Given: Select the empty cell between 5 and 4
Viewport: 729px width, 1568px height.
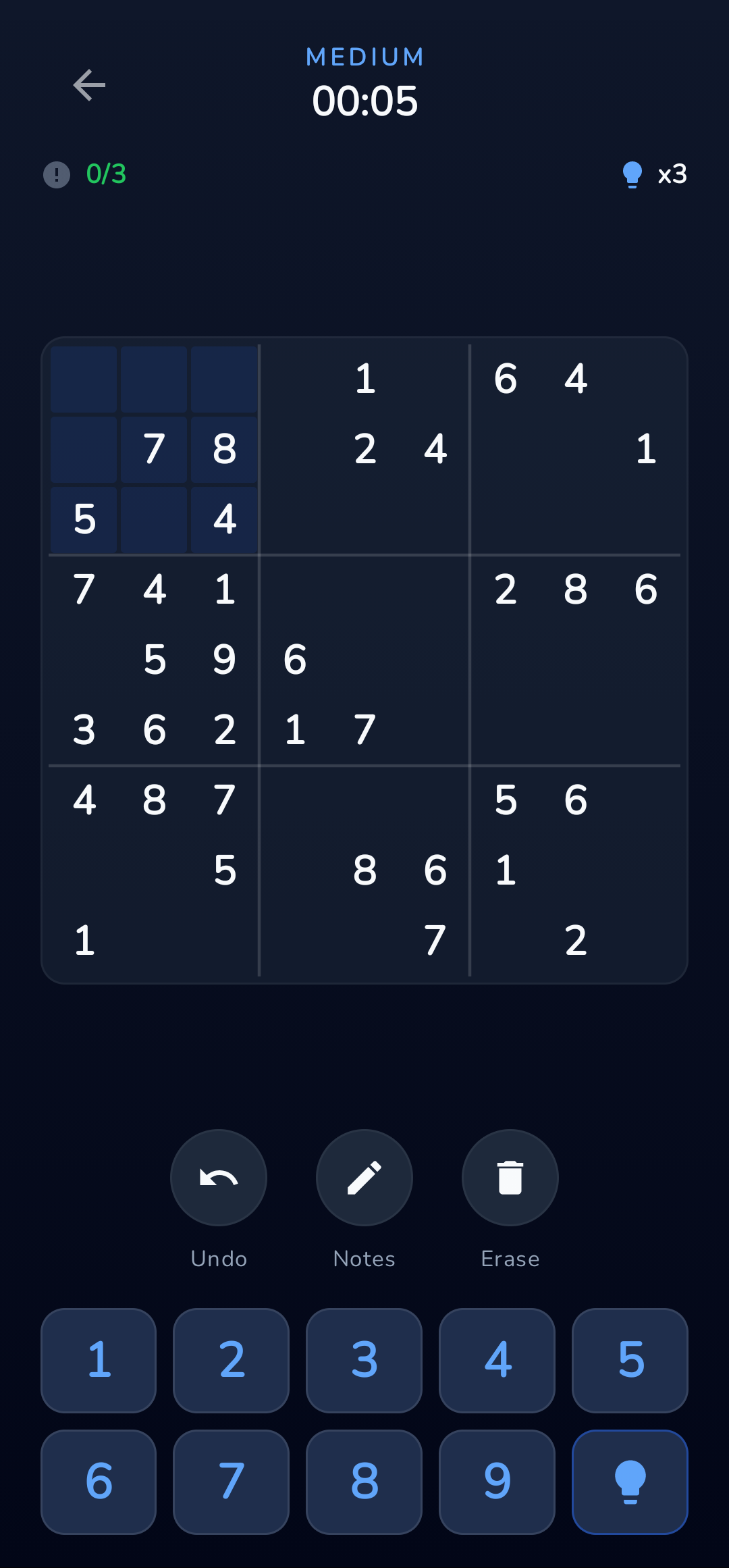Looking at the screenshot, I should pyautogui.click(x=154, y=519).
